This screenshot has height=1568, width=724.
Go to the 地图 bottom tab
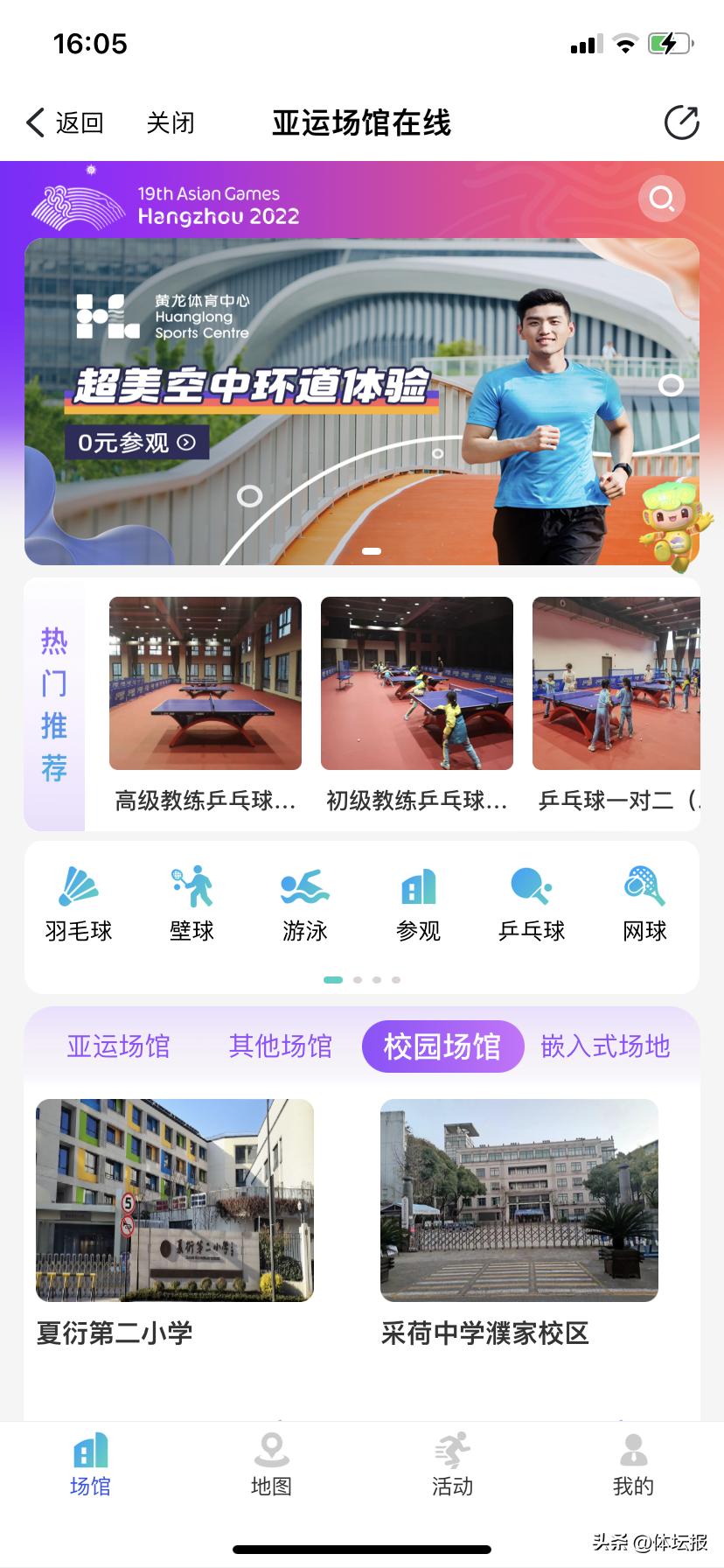[271, 1465]
